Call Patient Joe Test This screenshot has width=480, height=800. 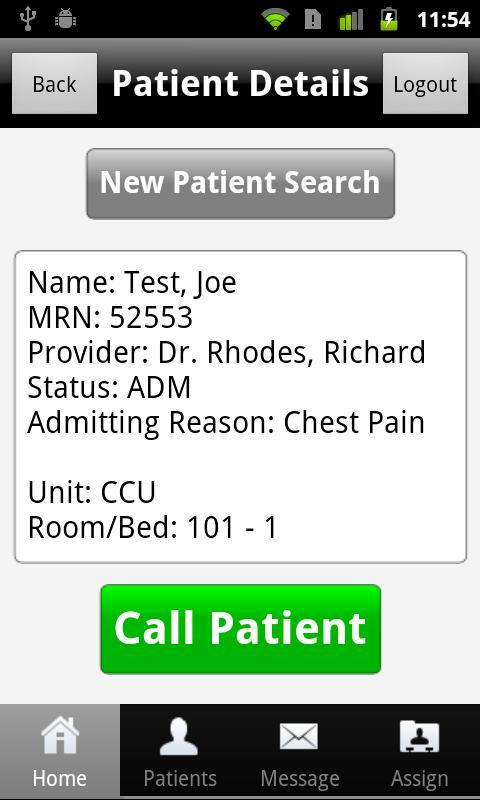coord(240,629)
